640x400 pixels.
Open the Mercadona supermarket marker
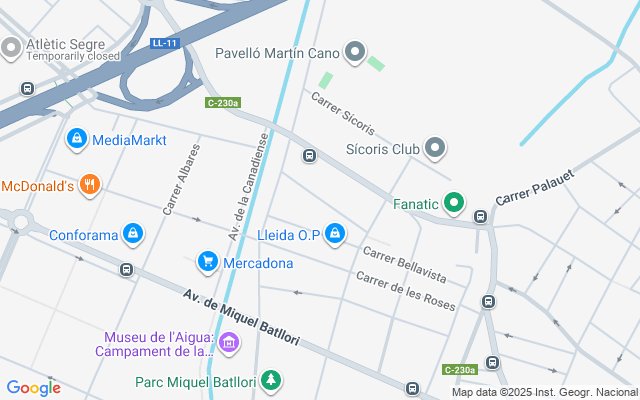pos(208,262)
